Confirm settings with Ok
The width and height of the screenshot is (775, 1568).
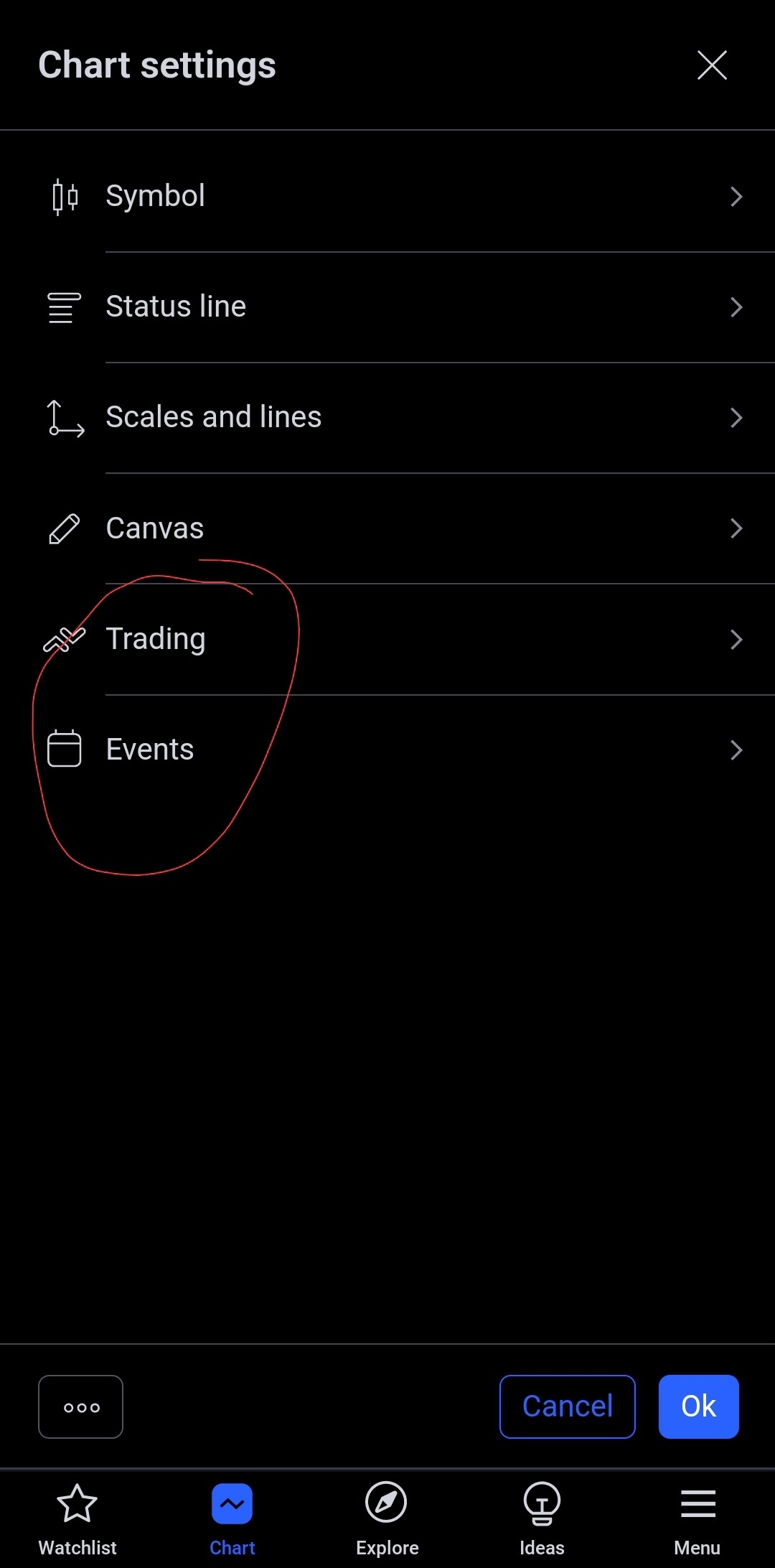(698, 1406)
